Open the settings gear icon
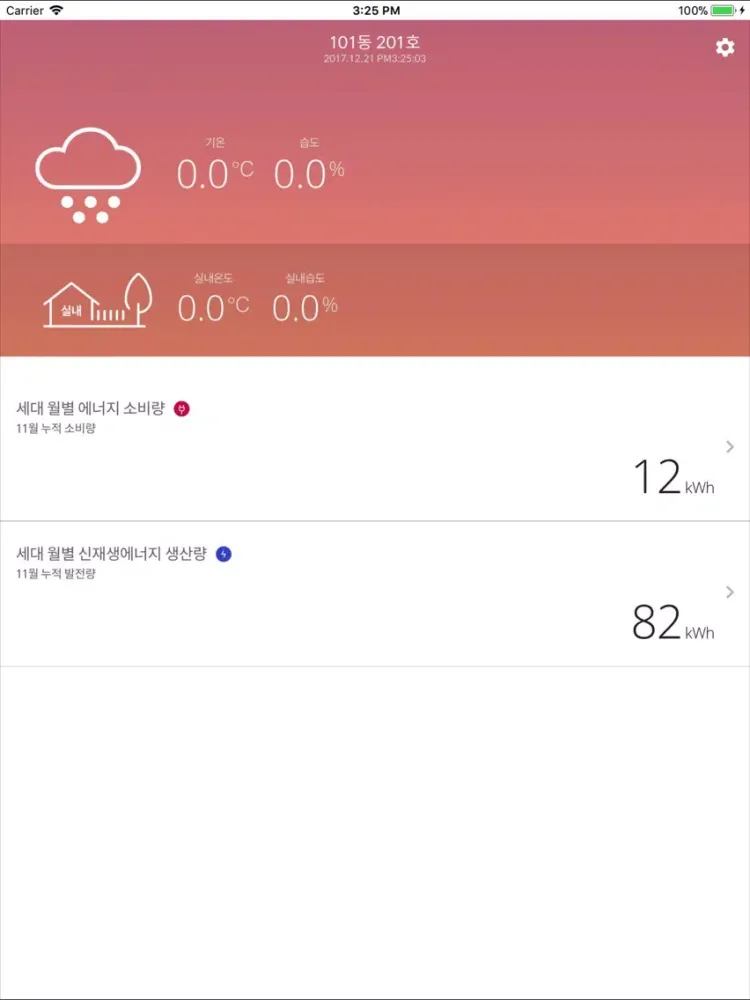750x1000 pixels. [725, 47]
